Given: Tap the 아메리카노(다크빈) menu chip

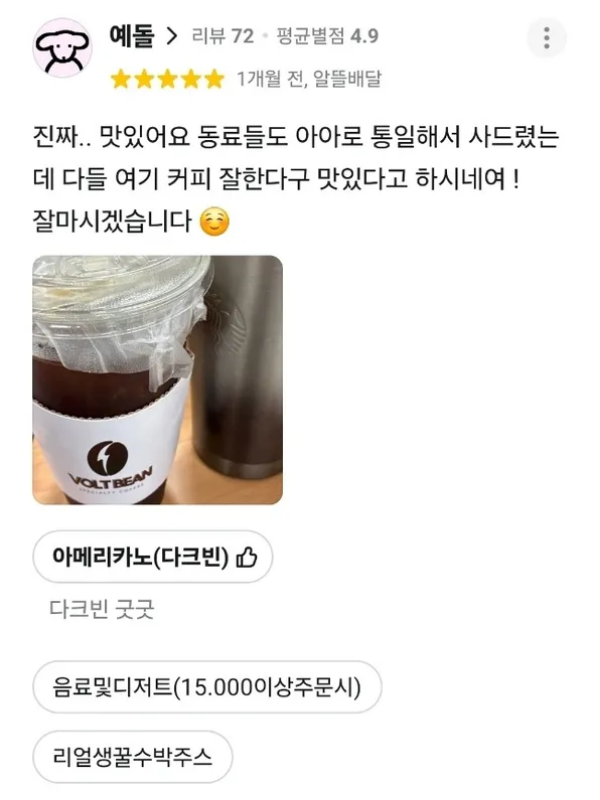Looking at the screenshot, I should pyautogui.click(x=152, y=557).
